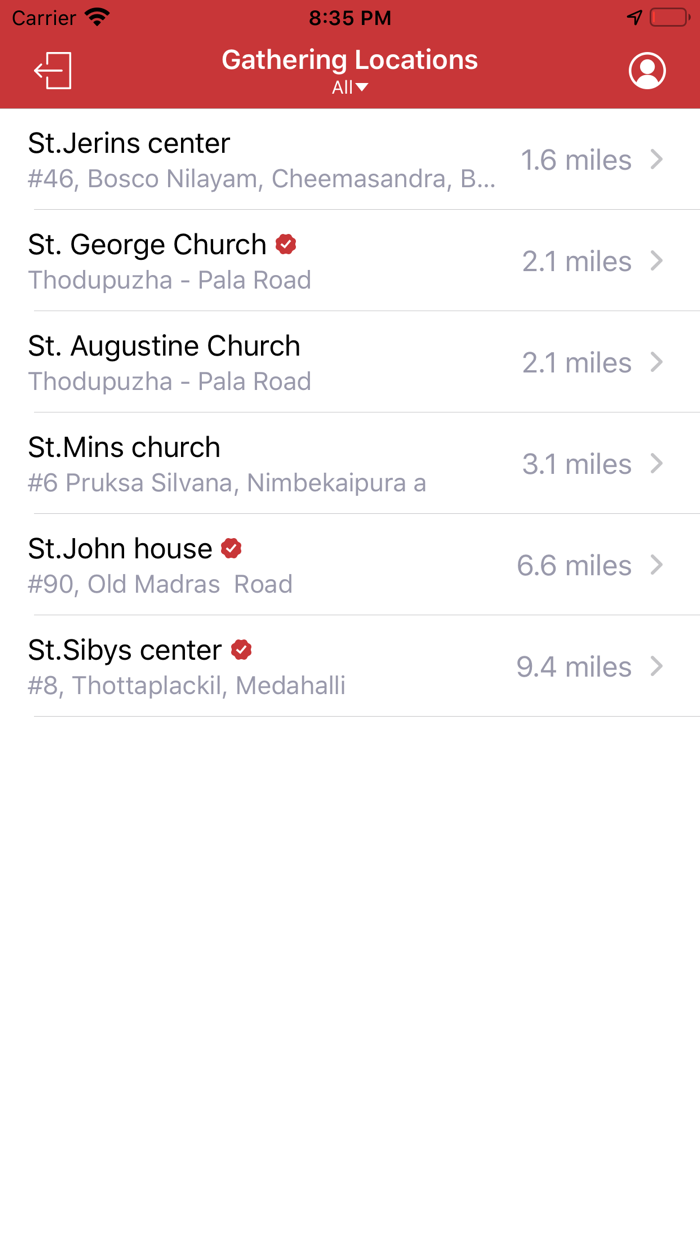Choose St.John house location
The width and height of the screenshot is (700, 1244).
[x=350, y=565]
